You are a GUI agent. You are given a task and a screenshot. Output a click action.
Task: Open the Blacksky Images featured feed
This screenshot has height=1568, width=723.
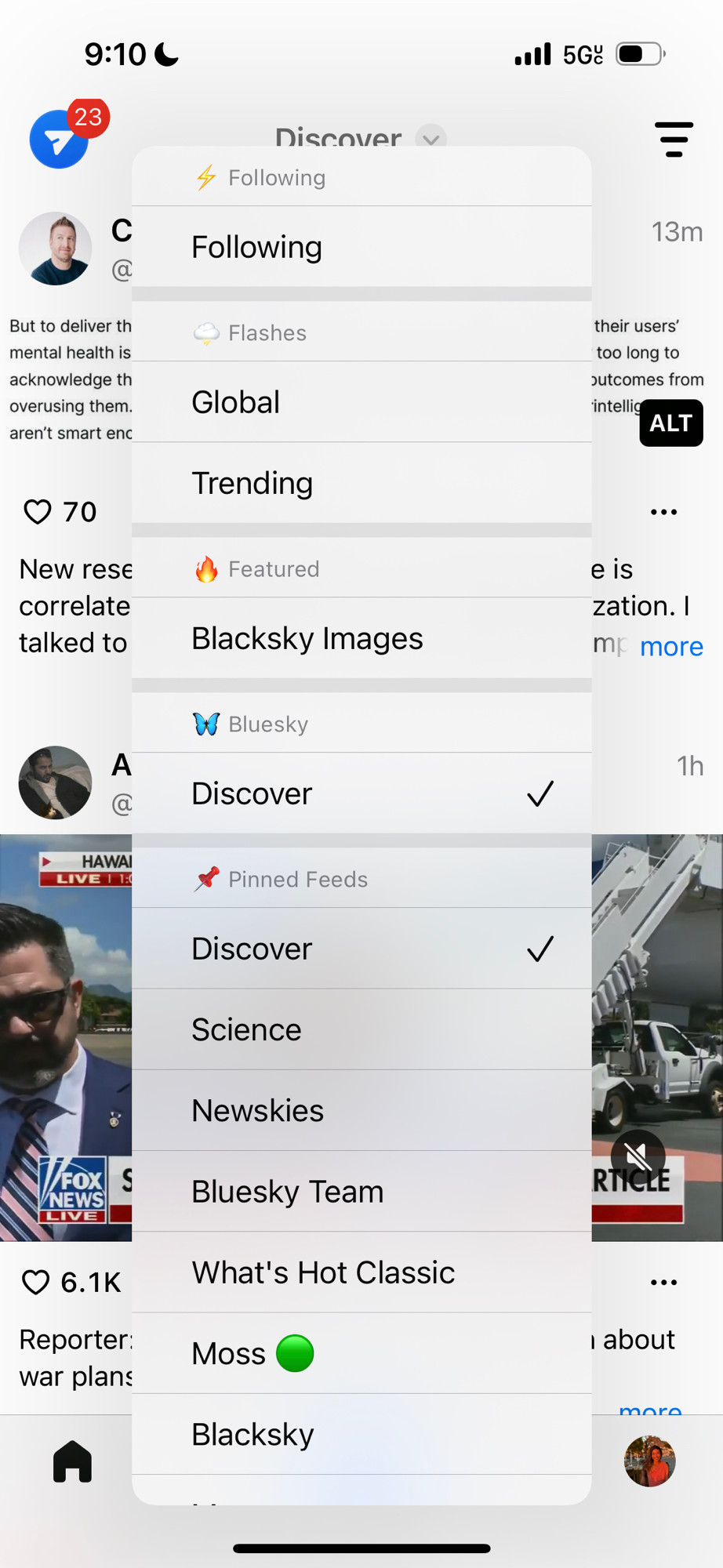pyautogui.click(x=361, y=638)
